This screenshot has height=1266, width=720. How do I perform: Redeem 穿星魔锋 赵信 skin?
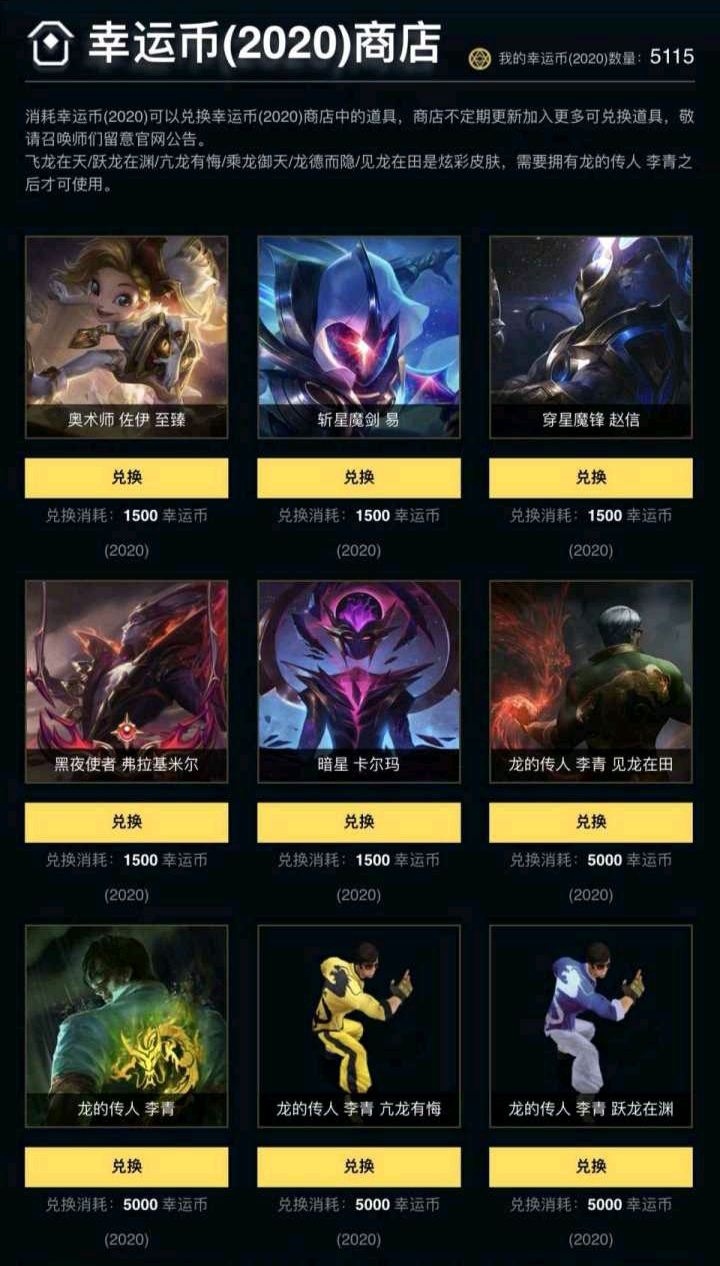591,477
